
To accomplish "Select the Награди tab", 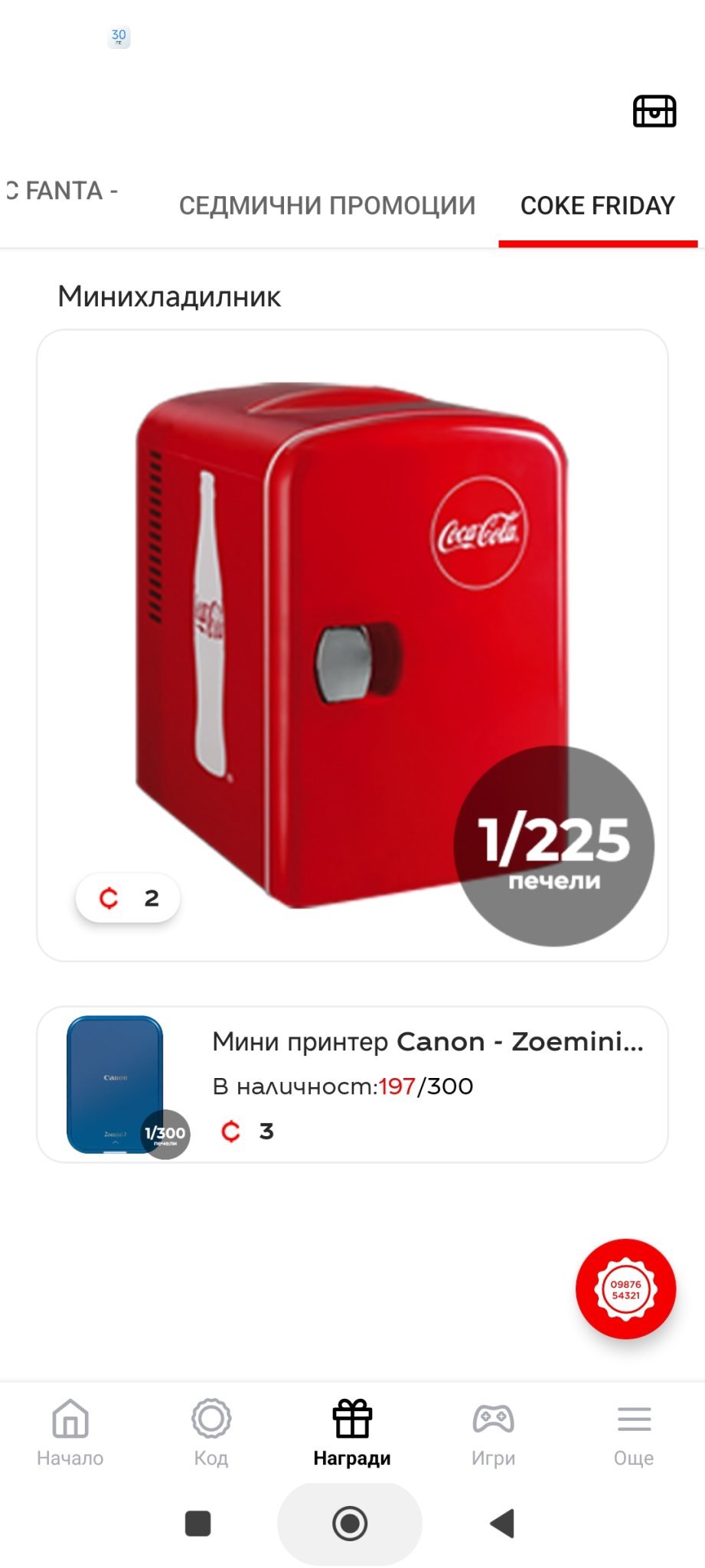I will (x=352, y=1432).
